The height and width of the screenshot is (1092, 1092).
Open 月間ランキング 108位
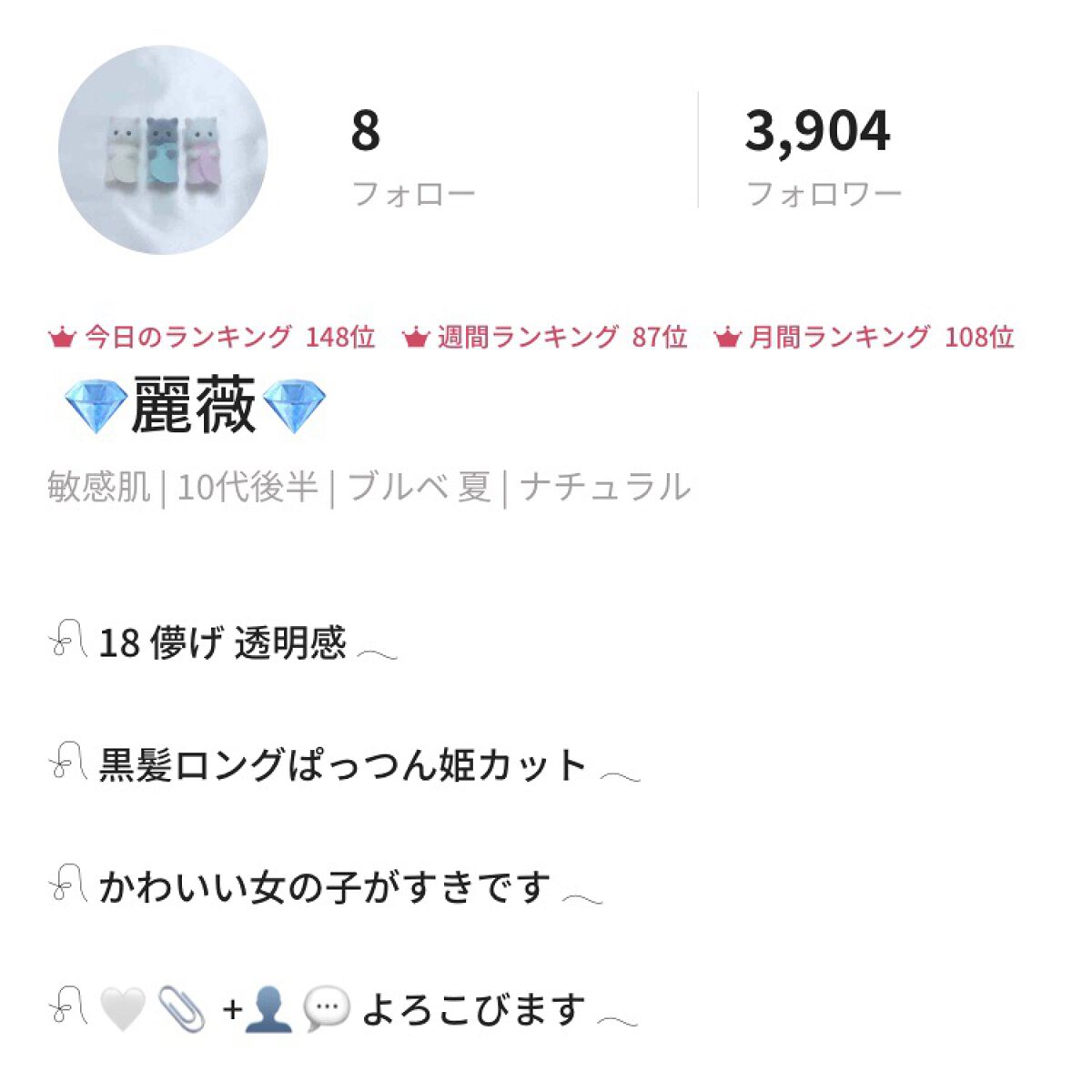coord(864,338)
